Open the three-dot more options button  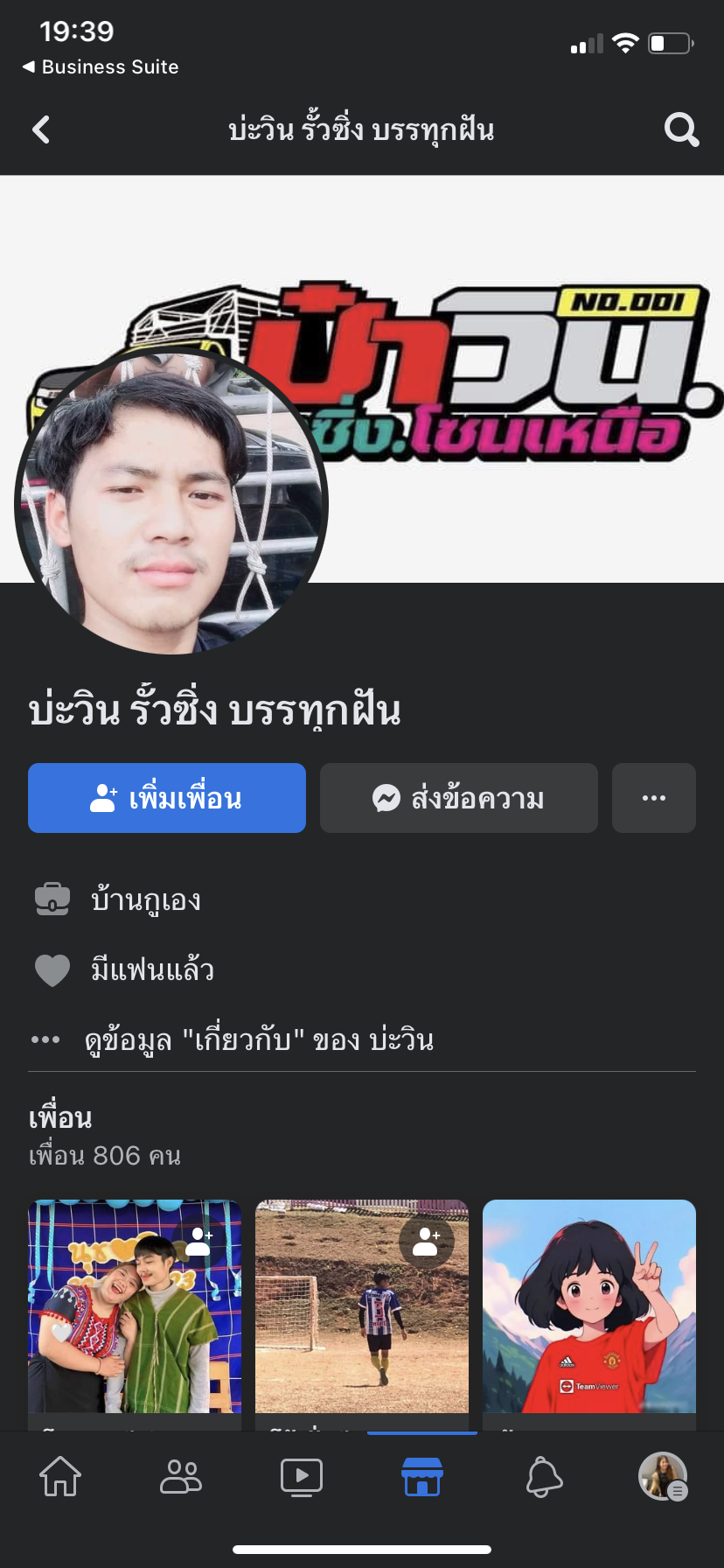click(653, 798)
